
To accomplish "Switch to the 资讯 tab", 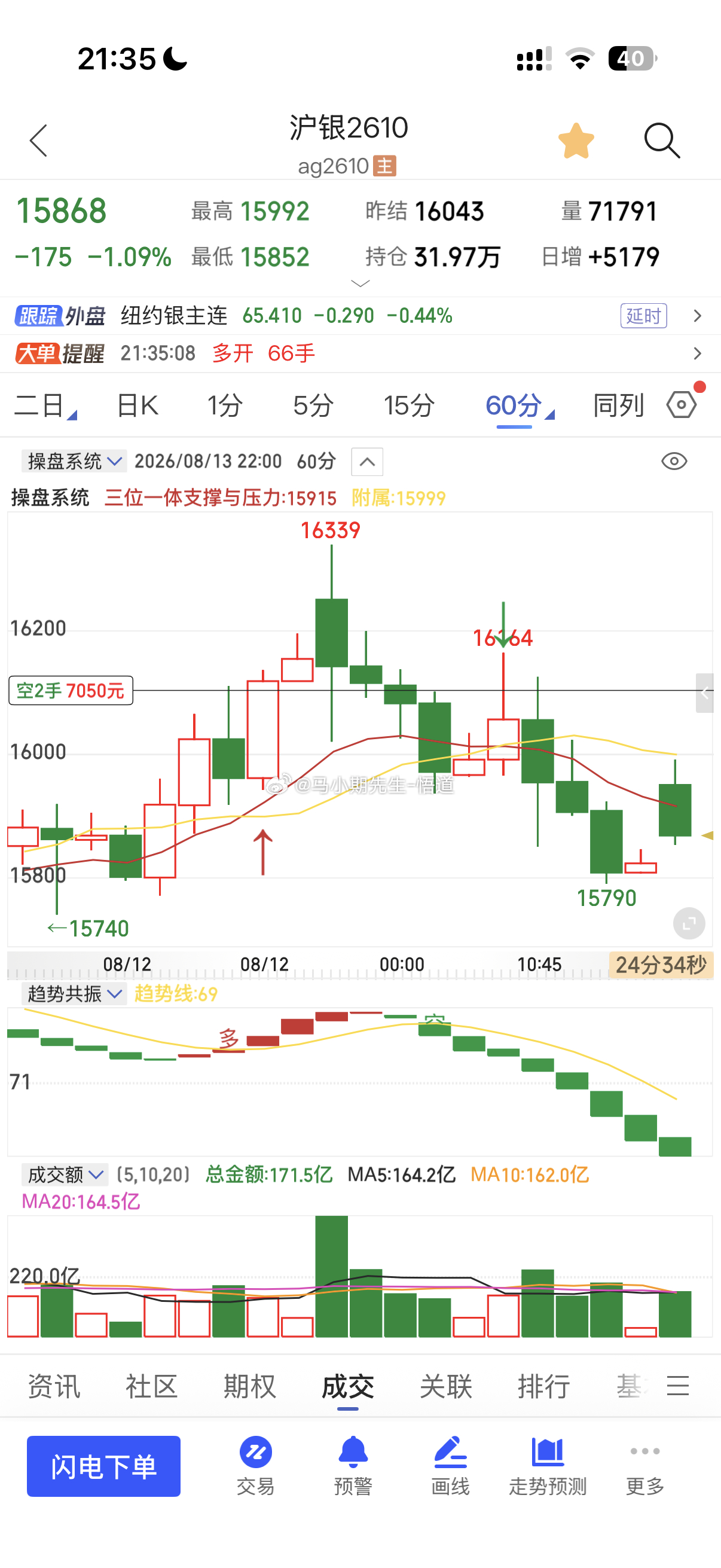I will coord(54,1386).
